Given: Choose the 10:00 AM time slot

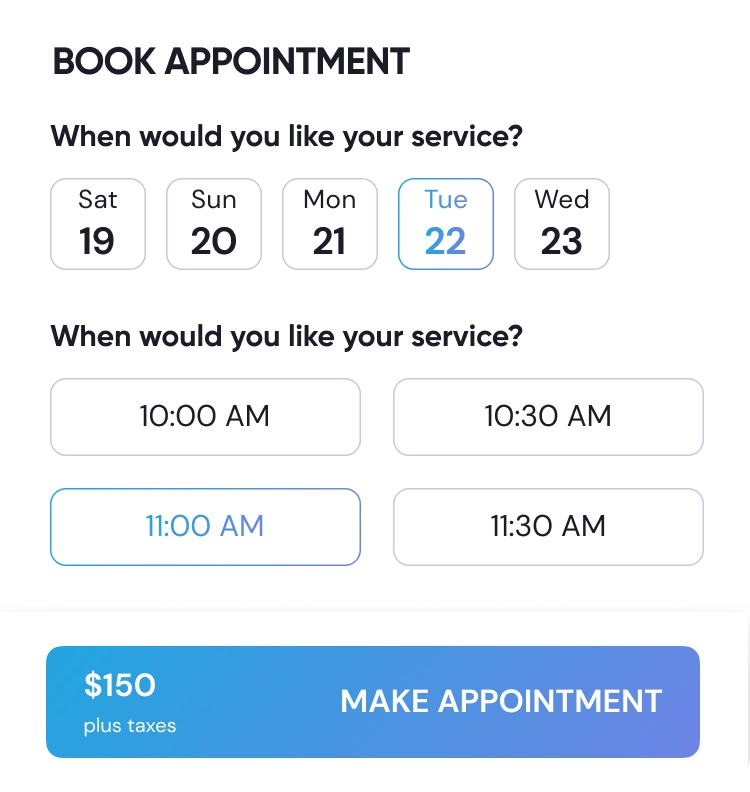Looking at the screenshot, I should 205,416.
